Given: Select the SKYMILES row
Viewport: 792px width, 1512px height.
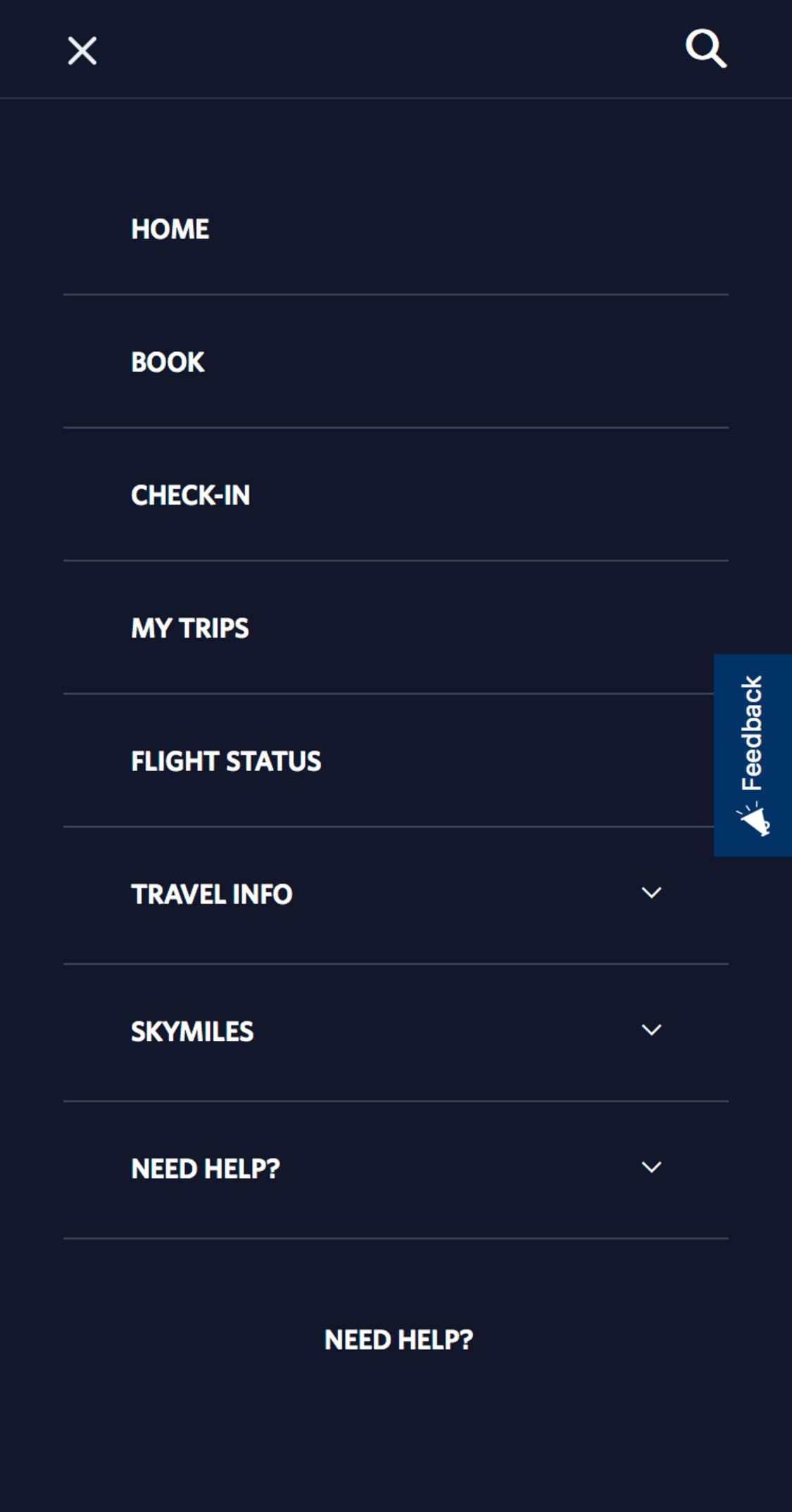Looking at the screenshot, I should pos(193,1030).
